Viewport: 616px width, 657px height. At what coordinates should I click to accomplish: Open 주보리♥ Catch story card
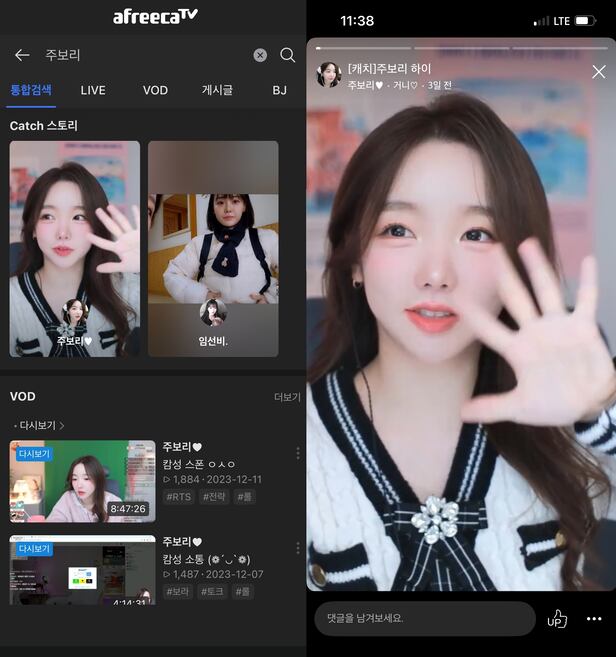pyautogui.click(x=75, y=248)
